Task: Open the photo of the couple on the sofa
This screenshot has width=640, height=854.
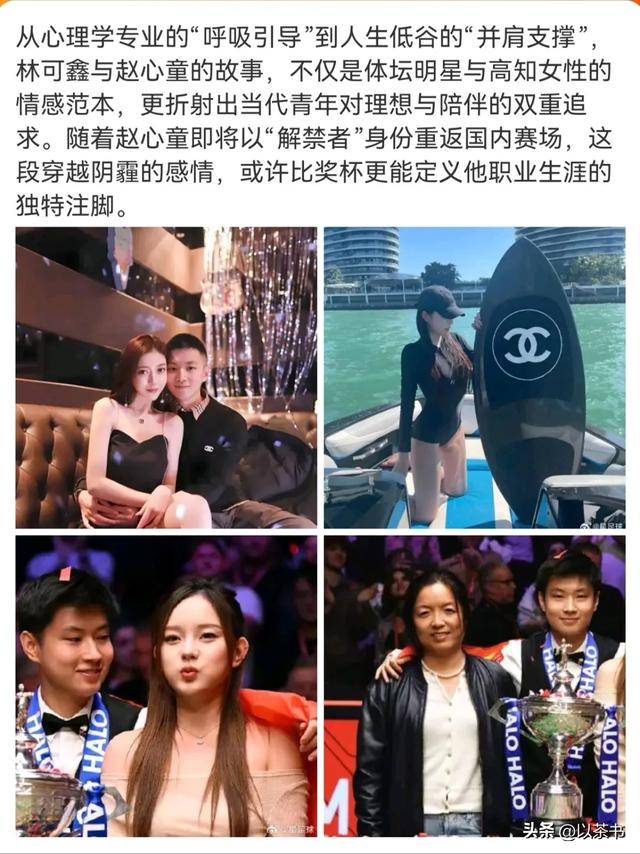Action: pyautogui.click(x=166, y=378)
